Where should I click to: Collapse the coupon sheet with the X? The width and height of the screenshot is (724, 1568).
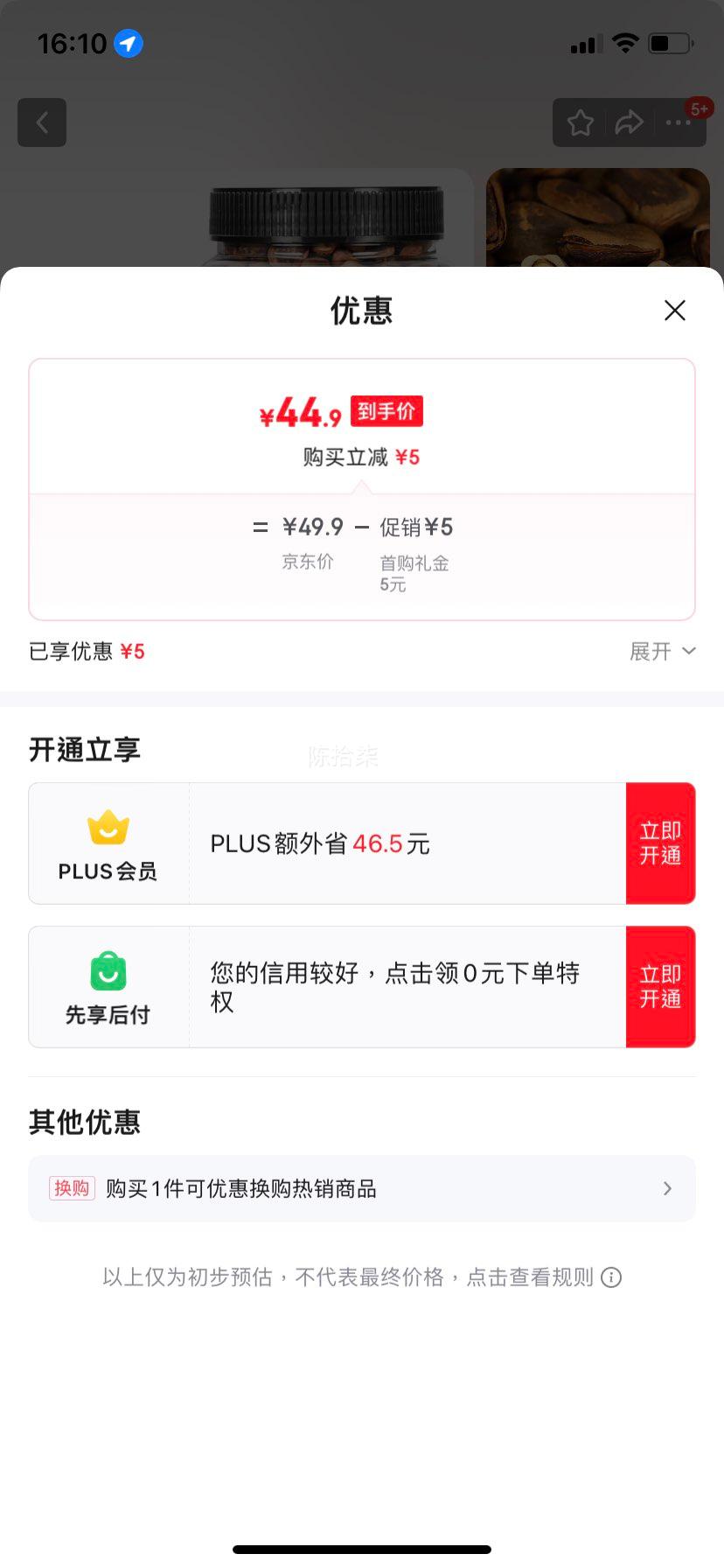pos(674,311)
